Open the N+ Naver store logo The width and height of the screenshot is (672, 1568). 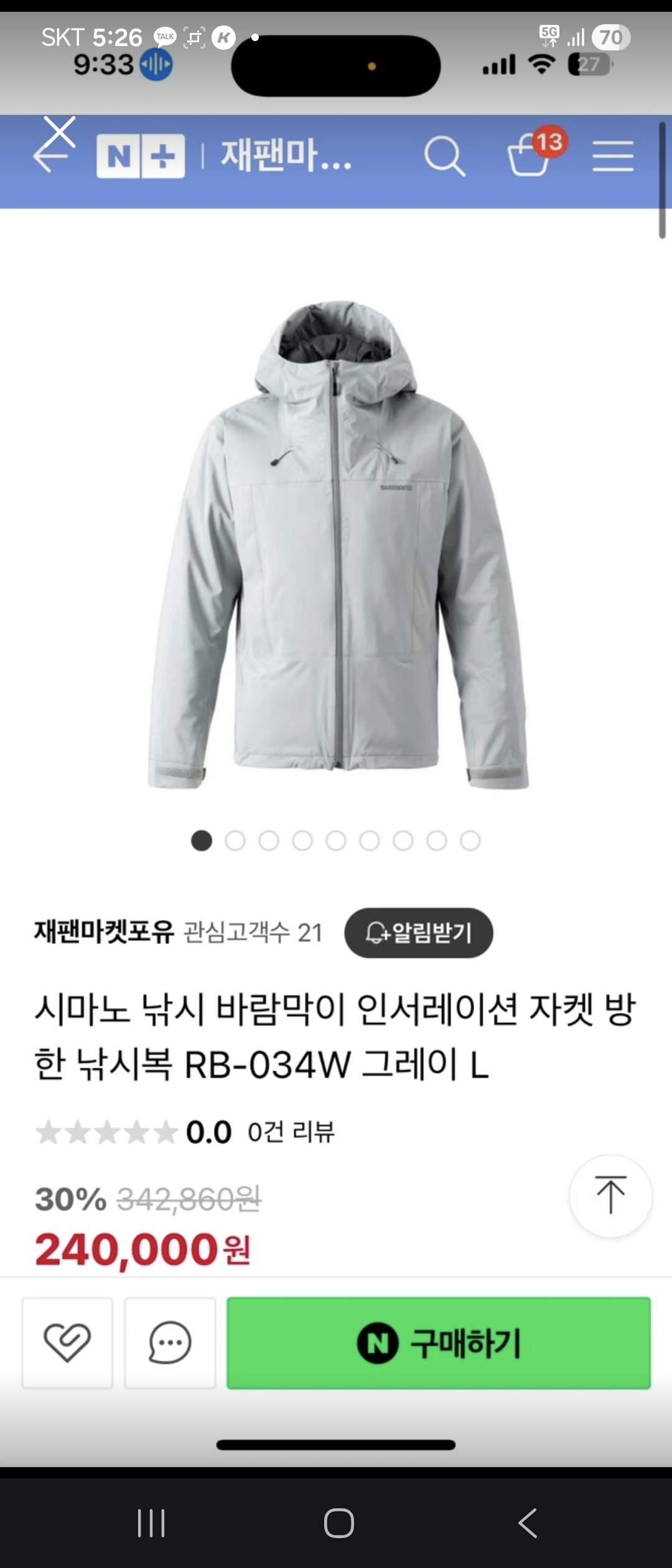[141, 156]
